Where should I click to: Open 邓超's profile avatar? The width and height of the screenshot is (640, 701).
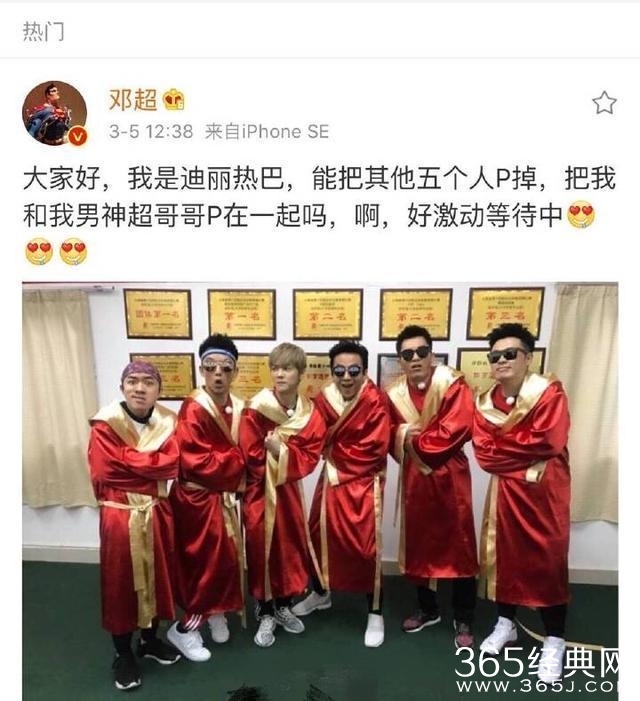point(54,113)
